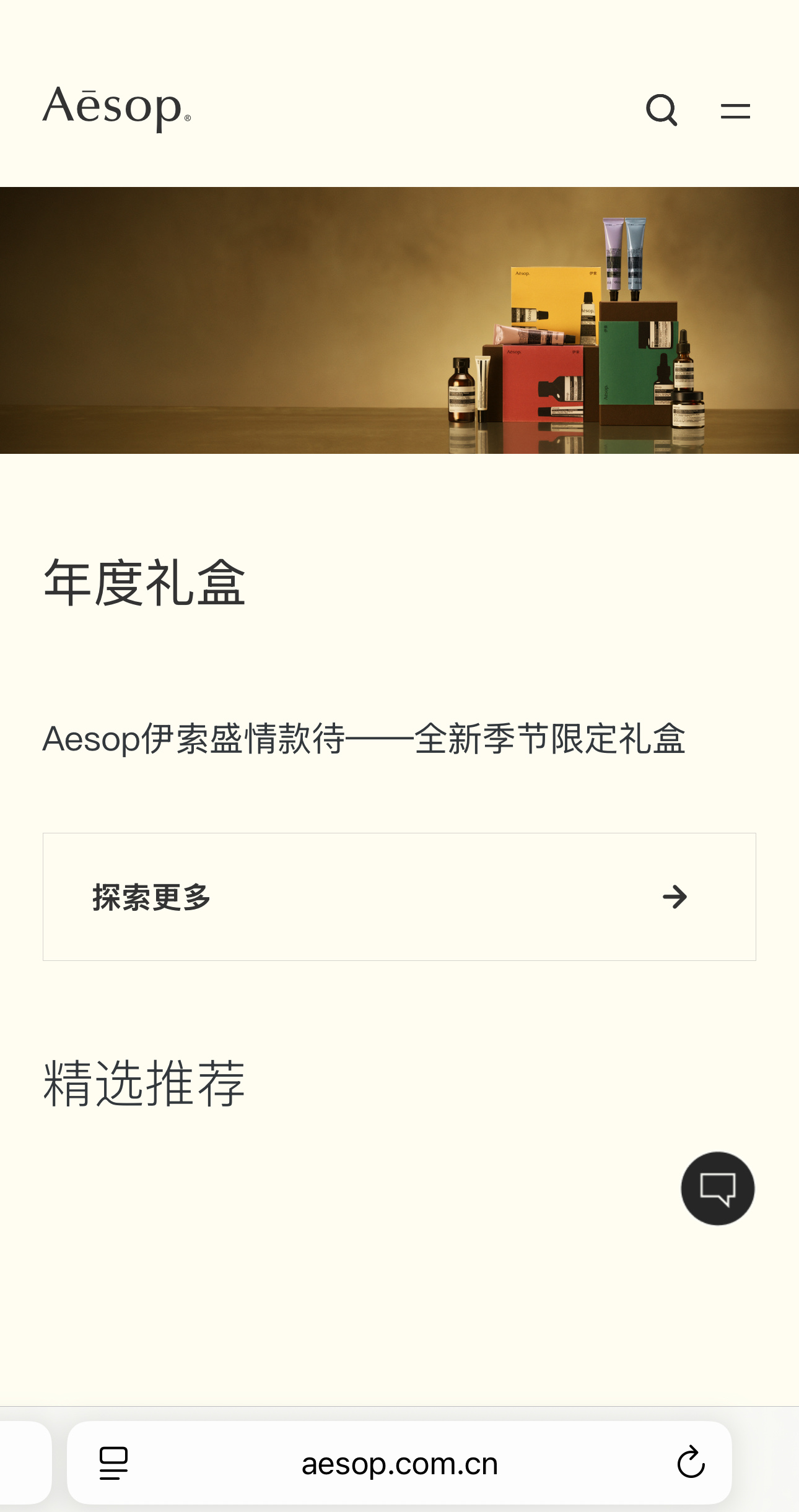Reload the page

pos(691,1463)
